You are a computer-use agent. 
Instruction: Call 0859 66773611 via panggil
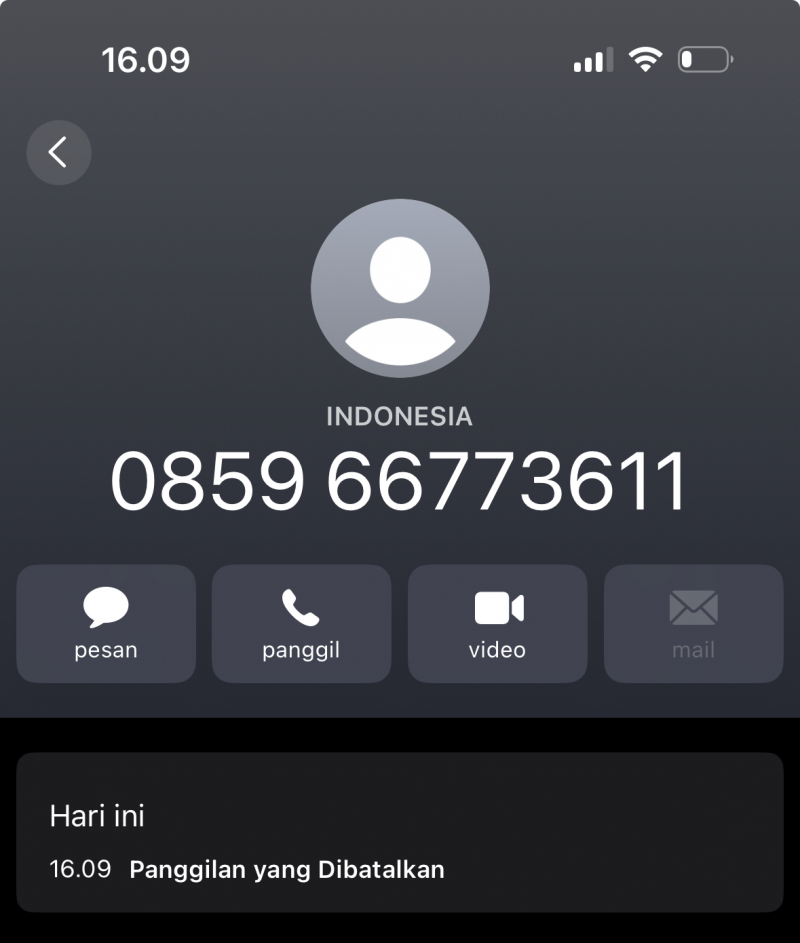click(301, 624)
